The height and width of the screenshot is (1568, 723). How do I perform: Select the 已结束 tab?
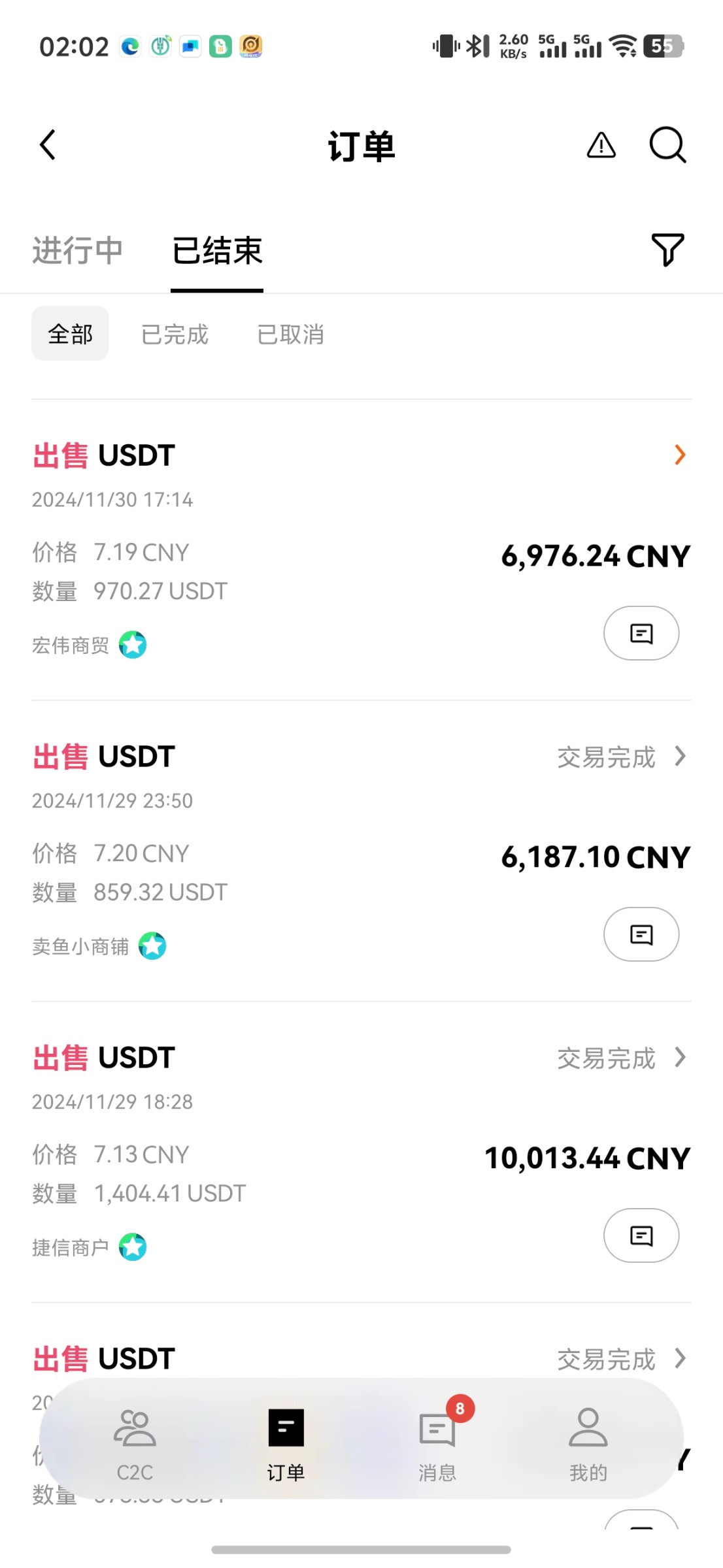tap(217, 251)
